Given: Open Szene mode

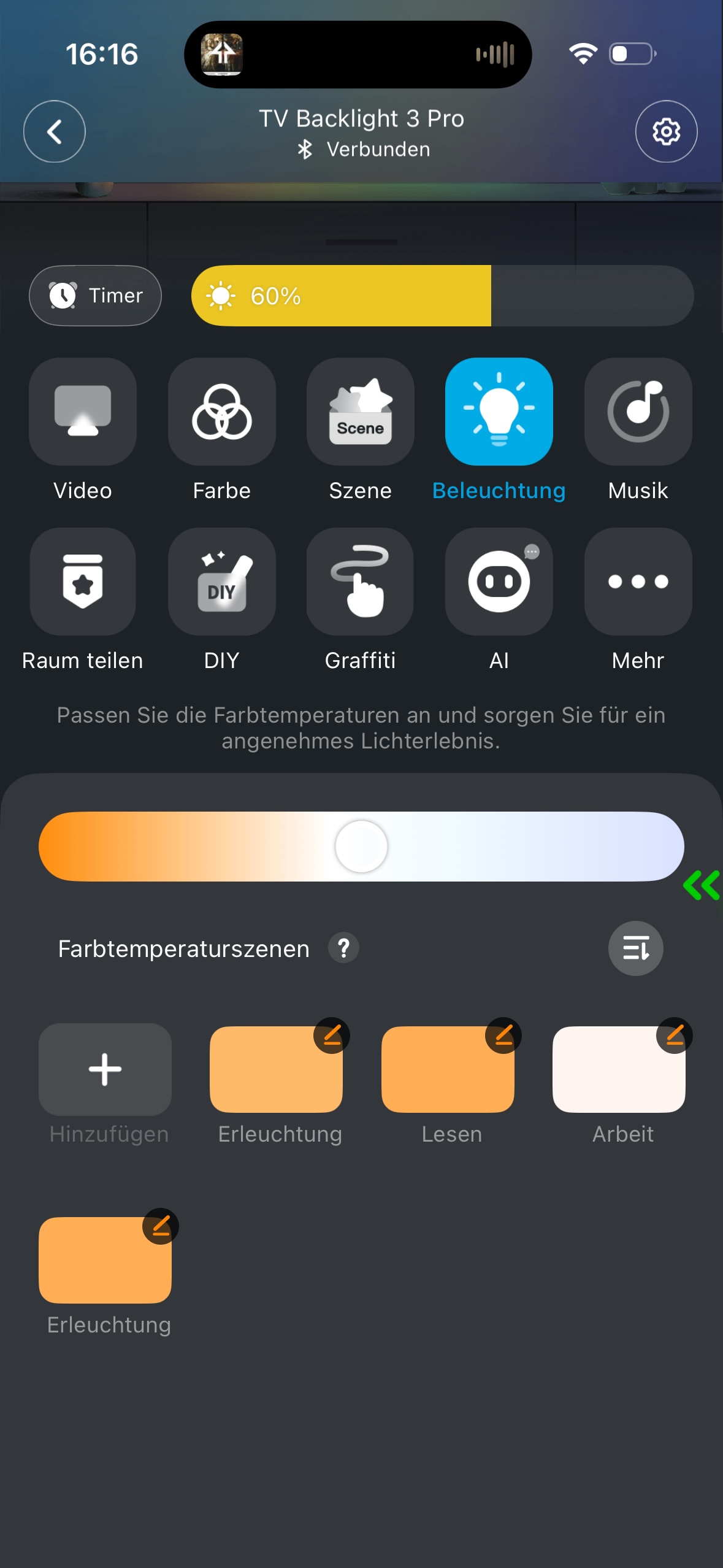Looking at the screenshot, I should coord(360,412).
